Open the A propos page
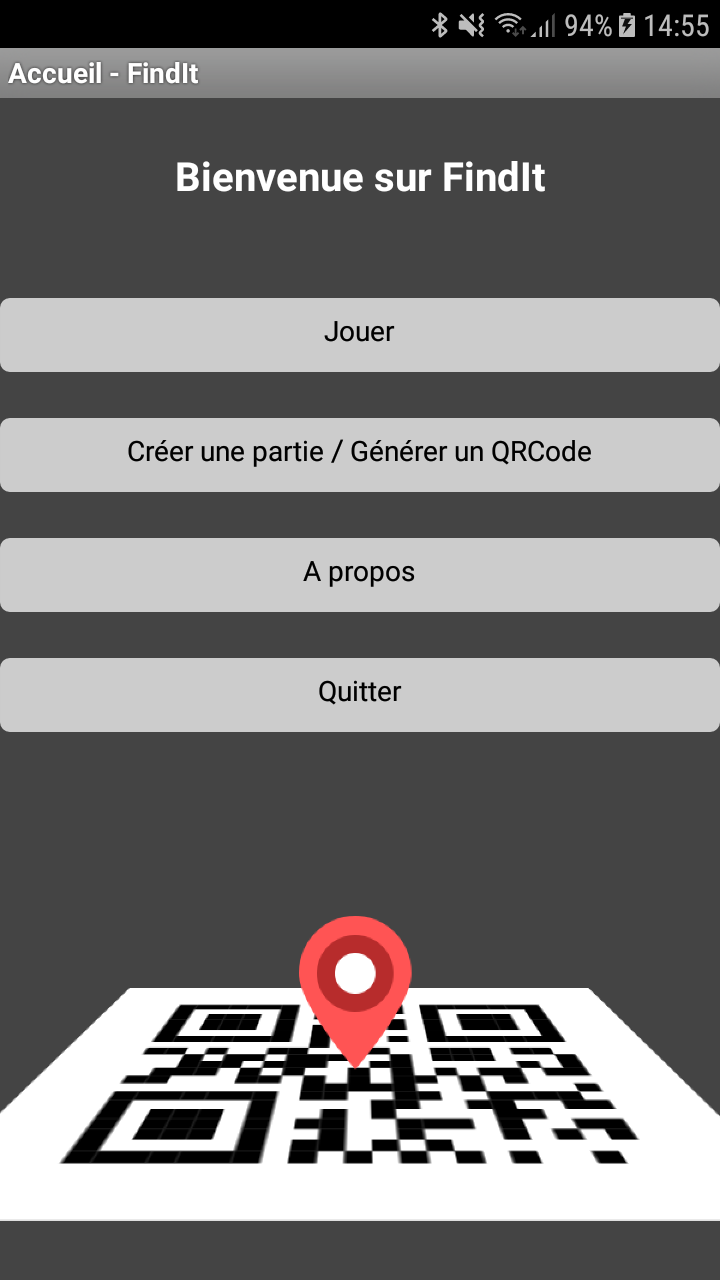Viewport: 720px width, 1280px height. coord(360,575)
